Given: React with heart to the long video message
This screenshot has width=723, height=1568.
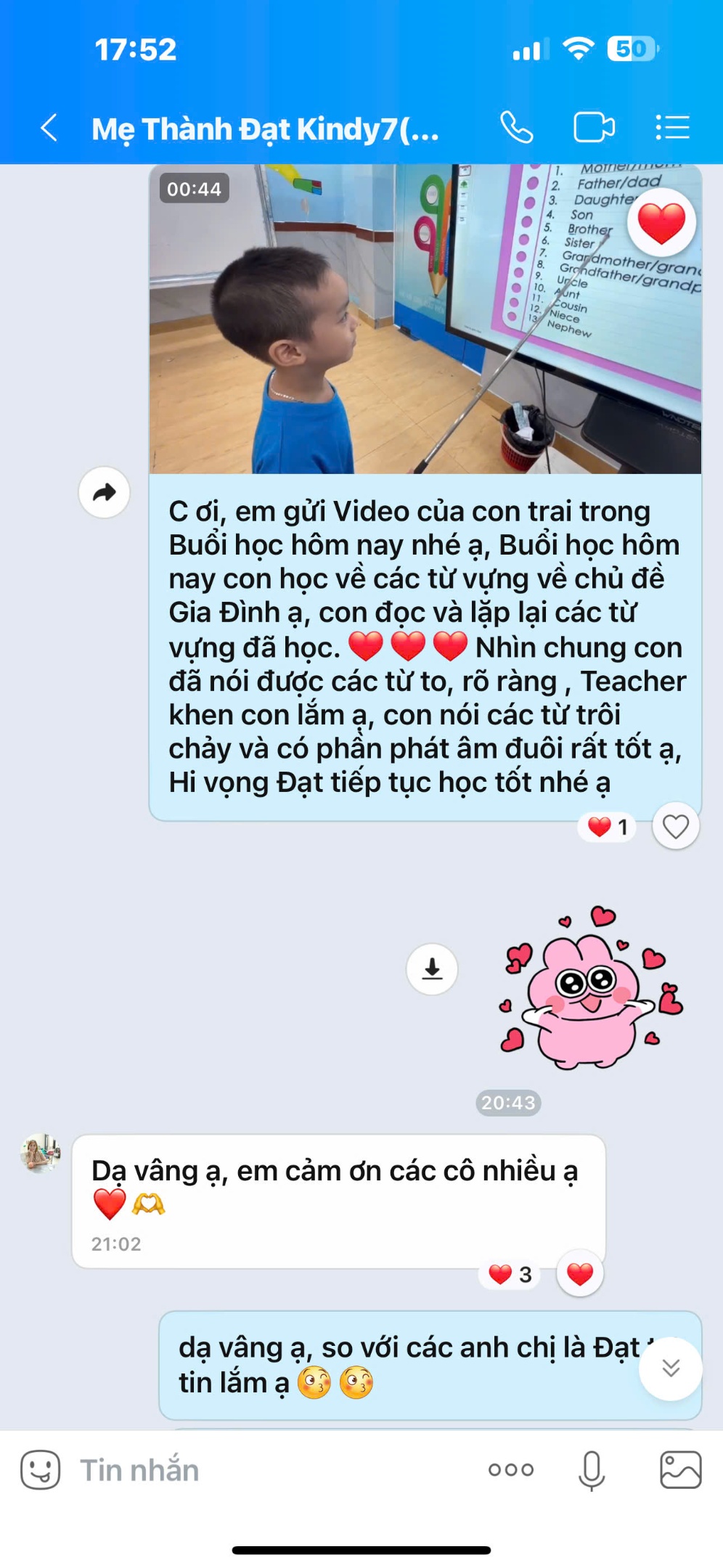Looking at the screenshot, I should [x=675, y=826].
